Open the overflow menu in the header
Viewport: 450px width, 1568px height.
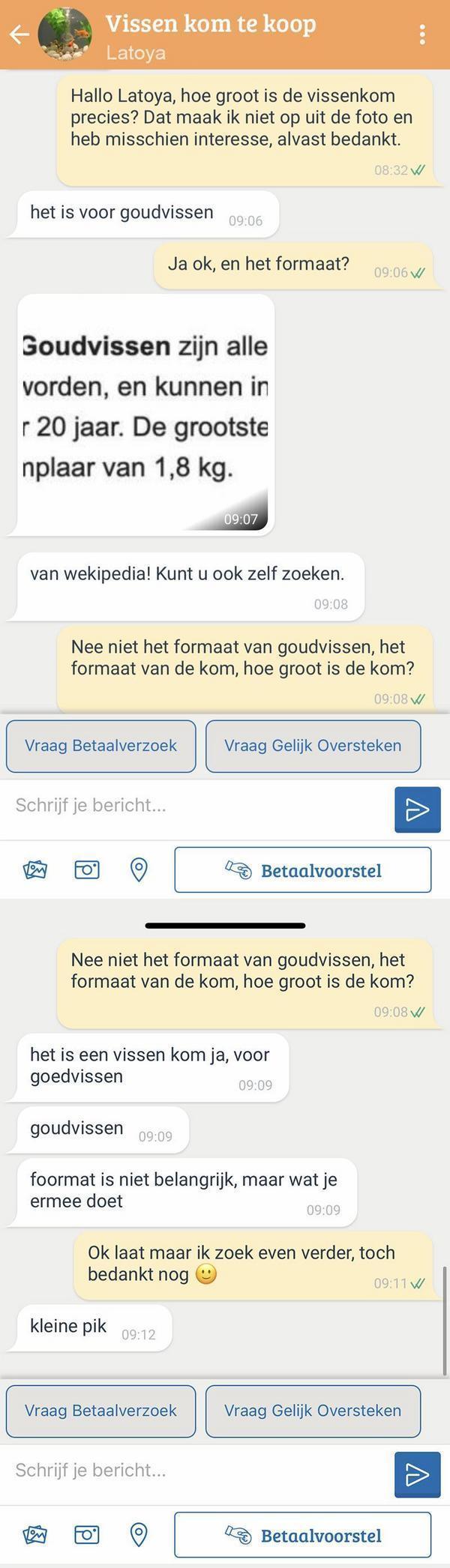click(x=423, y=34)
